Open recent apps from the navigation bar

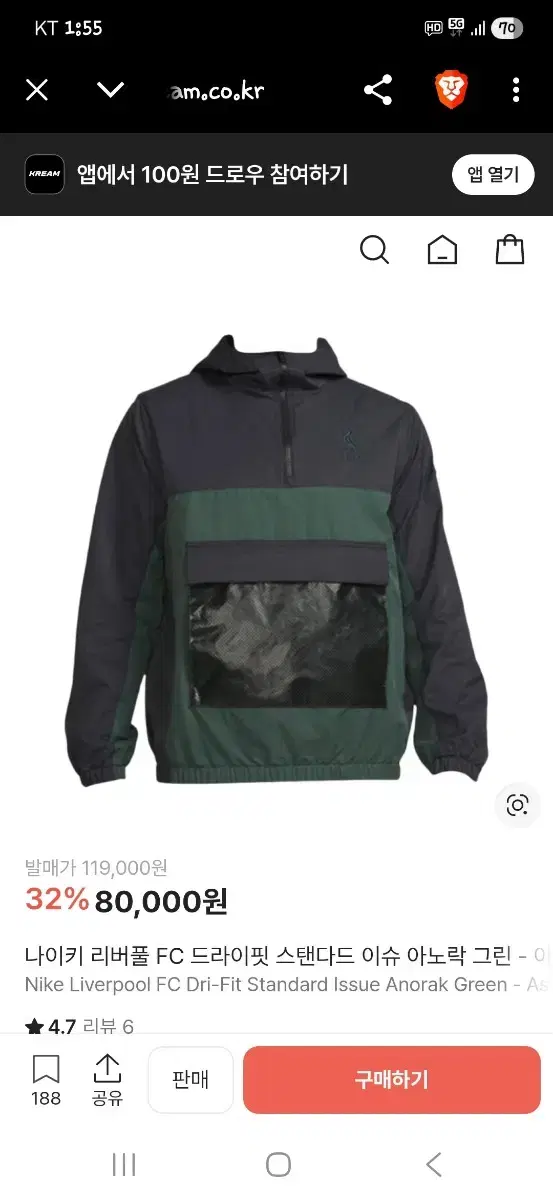(124, 1164)
